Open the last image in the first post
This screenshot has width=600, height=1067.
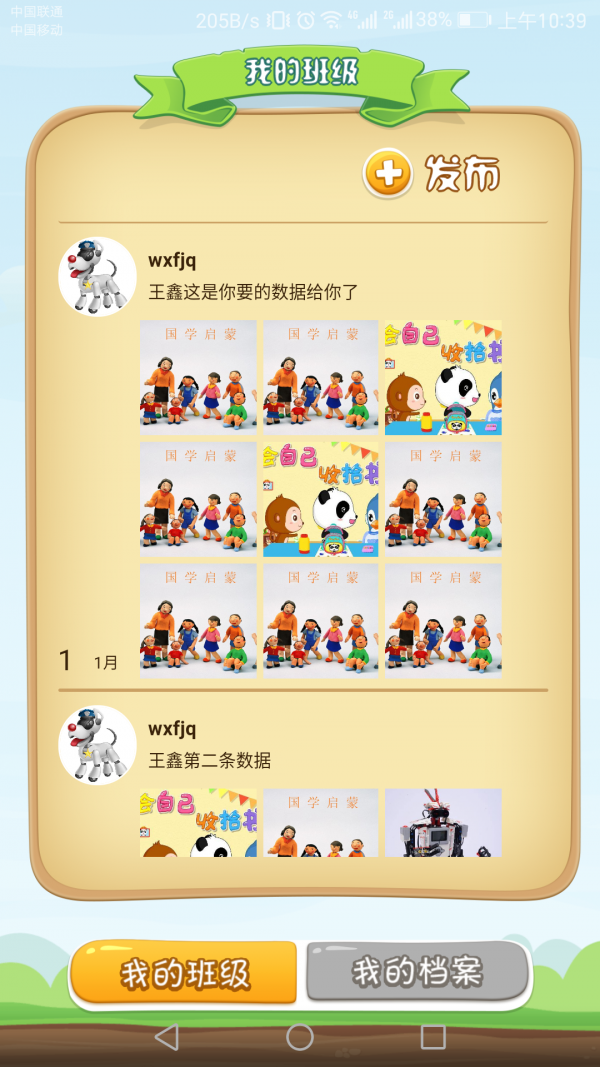[443, 621]
